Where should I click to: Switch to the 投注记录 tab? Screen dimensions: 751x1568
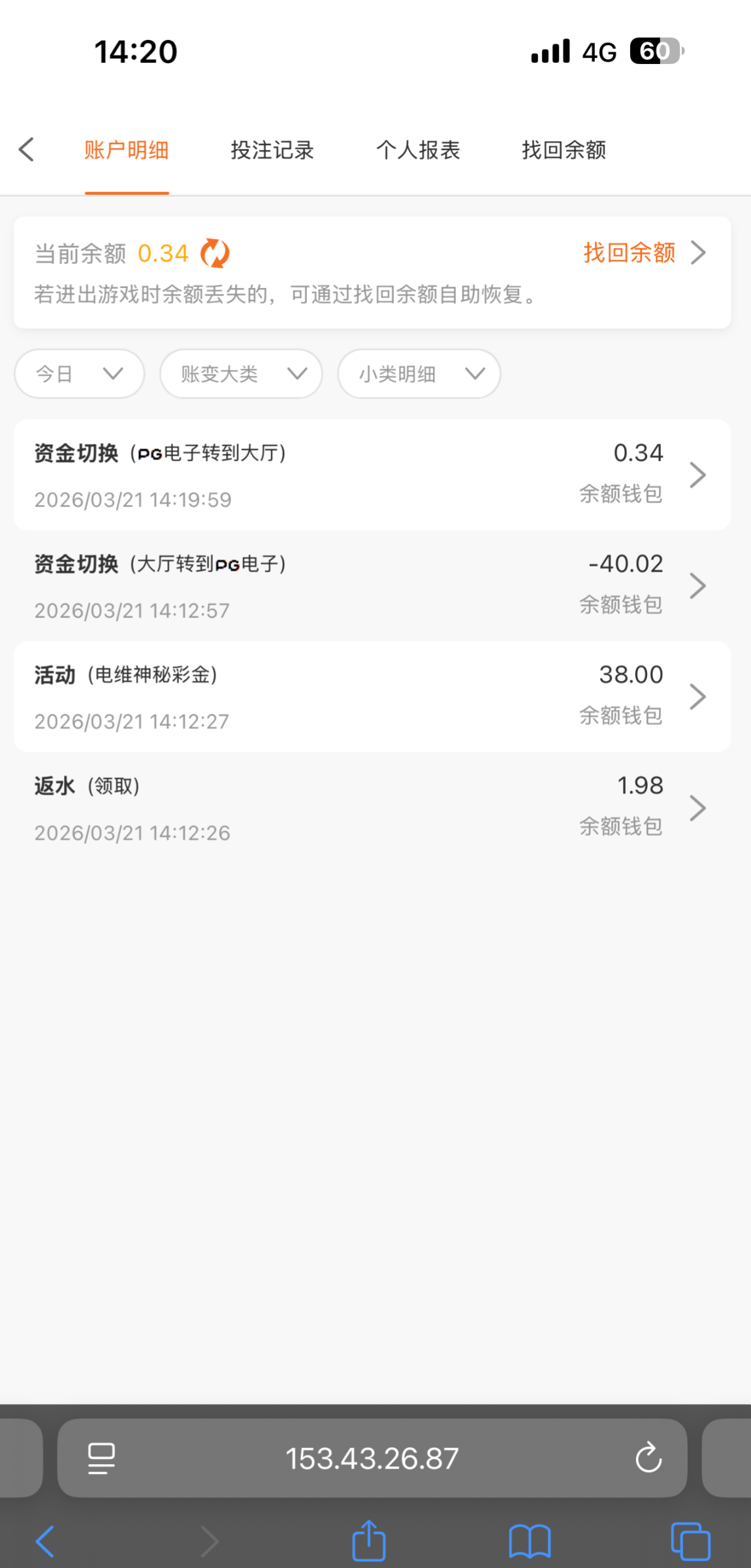tap(272, 150)
